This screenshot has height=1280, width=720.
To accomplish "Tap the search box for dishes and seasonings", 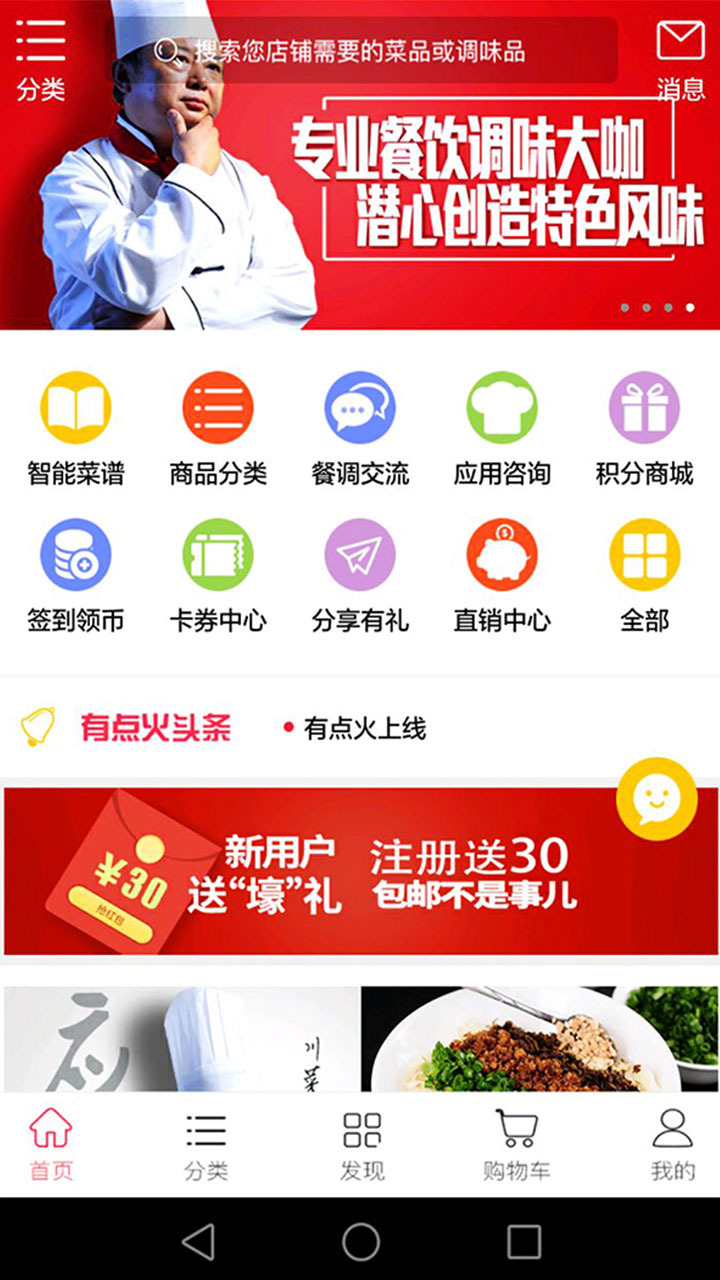I will tap(360, 51).
